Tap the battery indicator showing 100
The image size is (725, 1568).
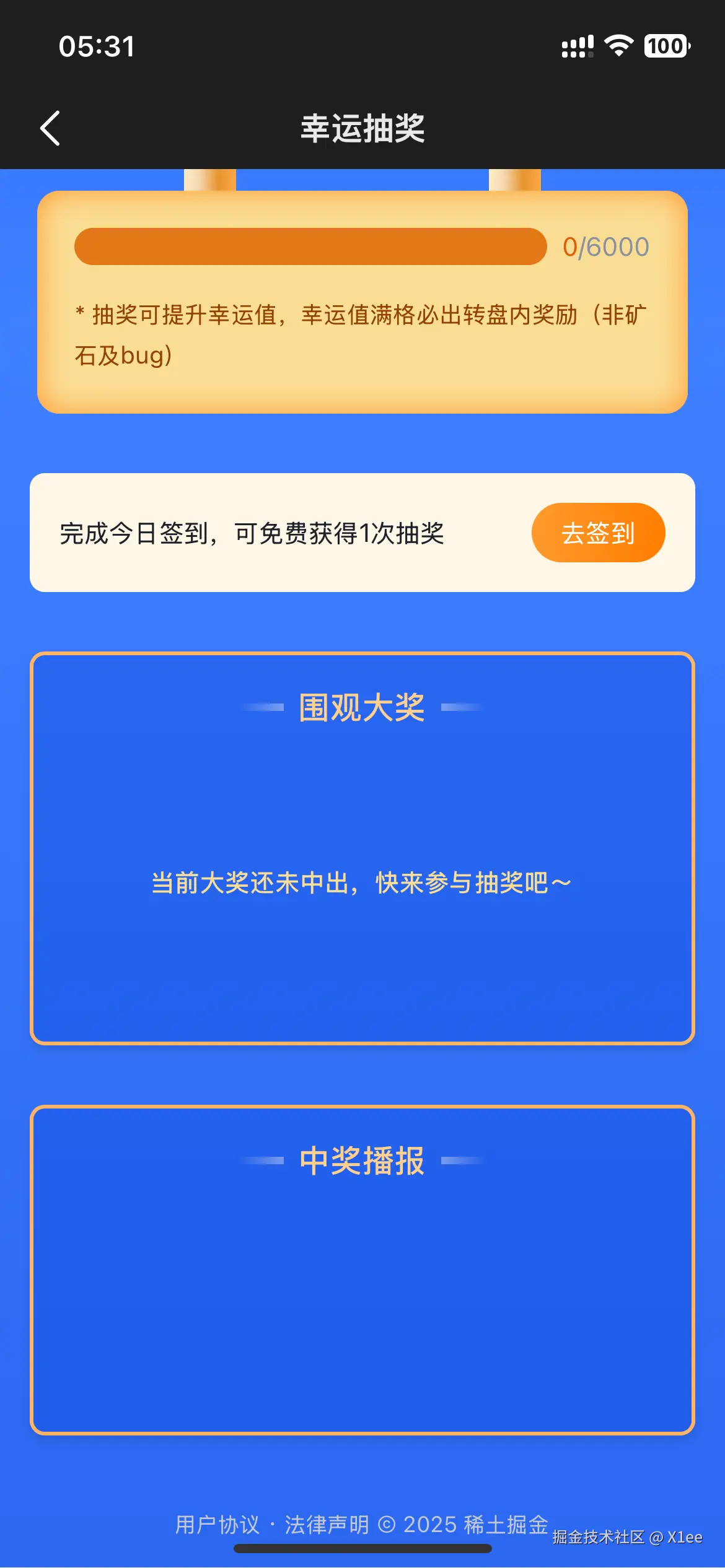(x=664, y=46)
